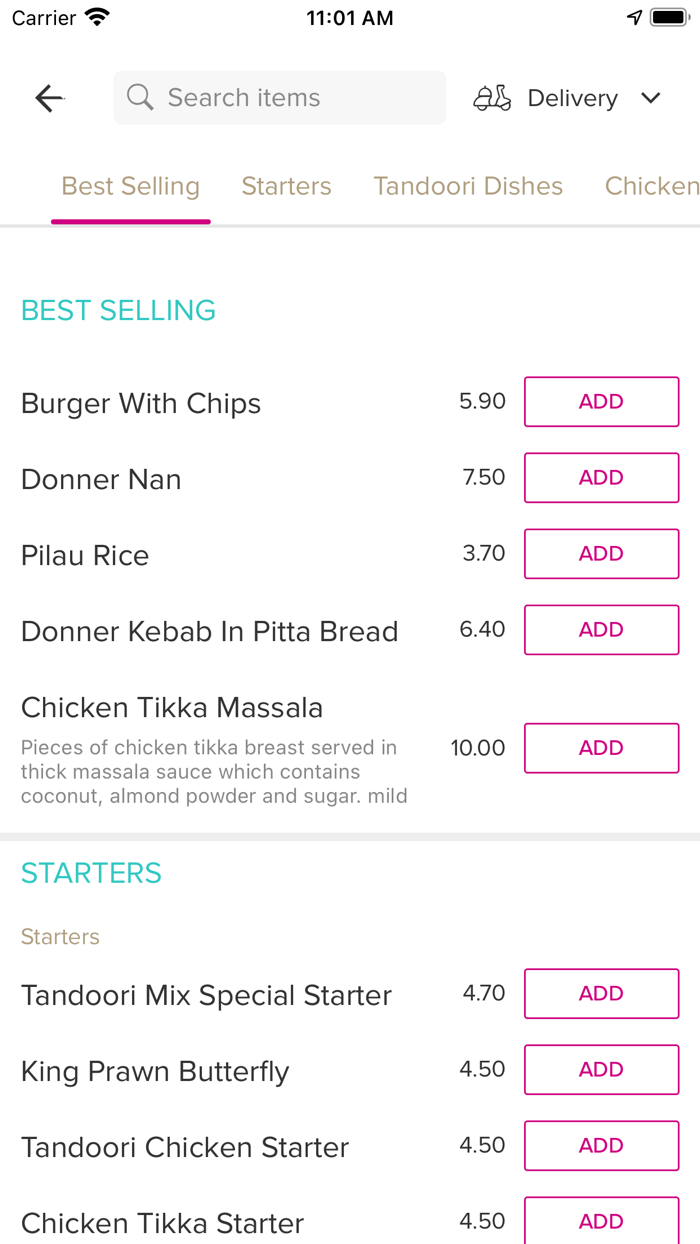Switch to the Starters tab

click(286, 186)
